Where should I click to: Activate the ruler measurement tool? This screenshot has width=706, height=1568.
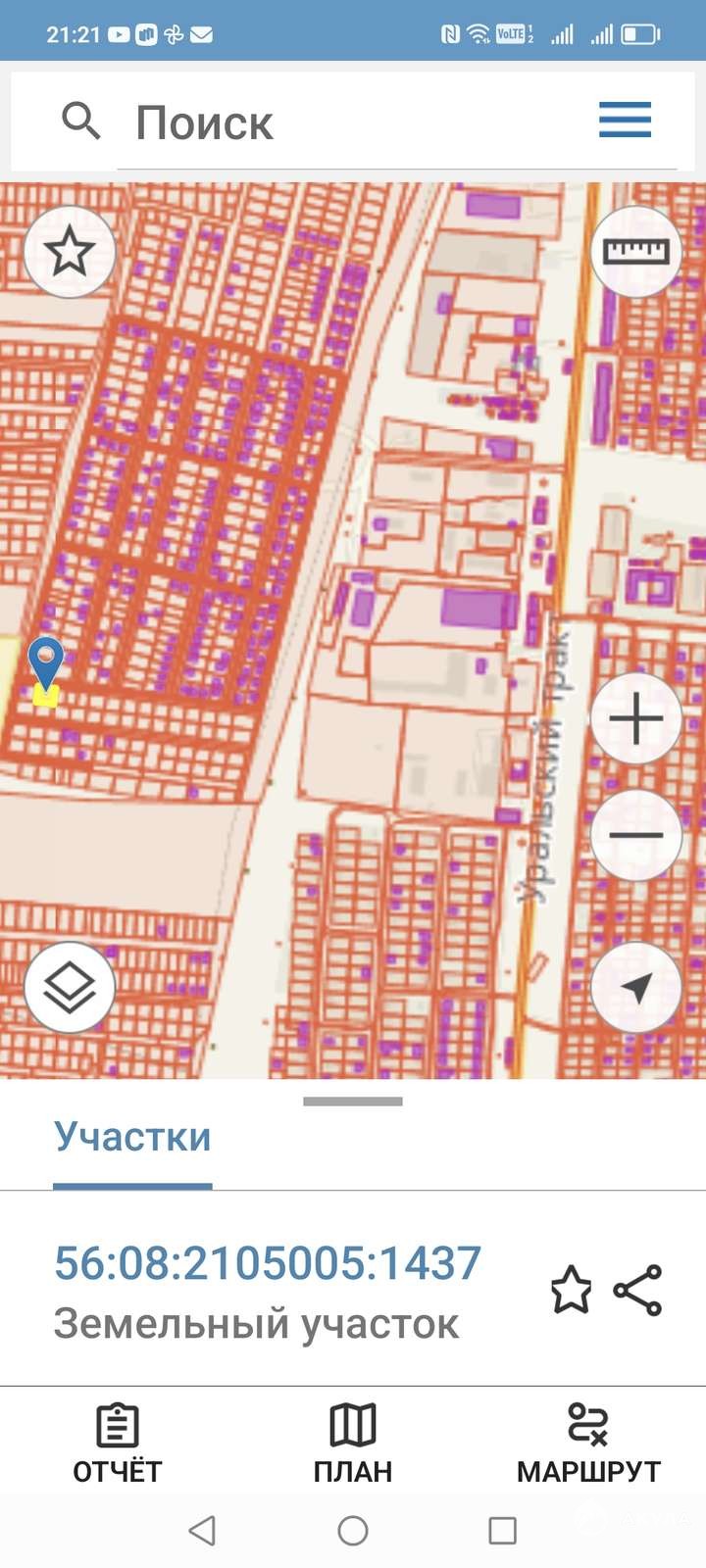pyautogui.click(x=636, y=252)
